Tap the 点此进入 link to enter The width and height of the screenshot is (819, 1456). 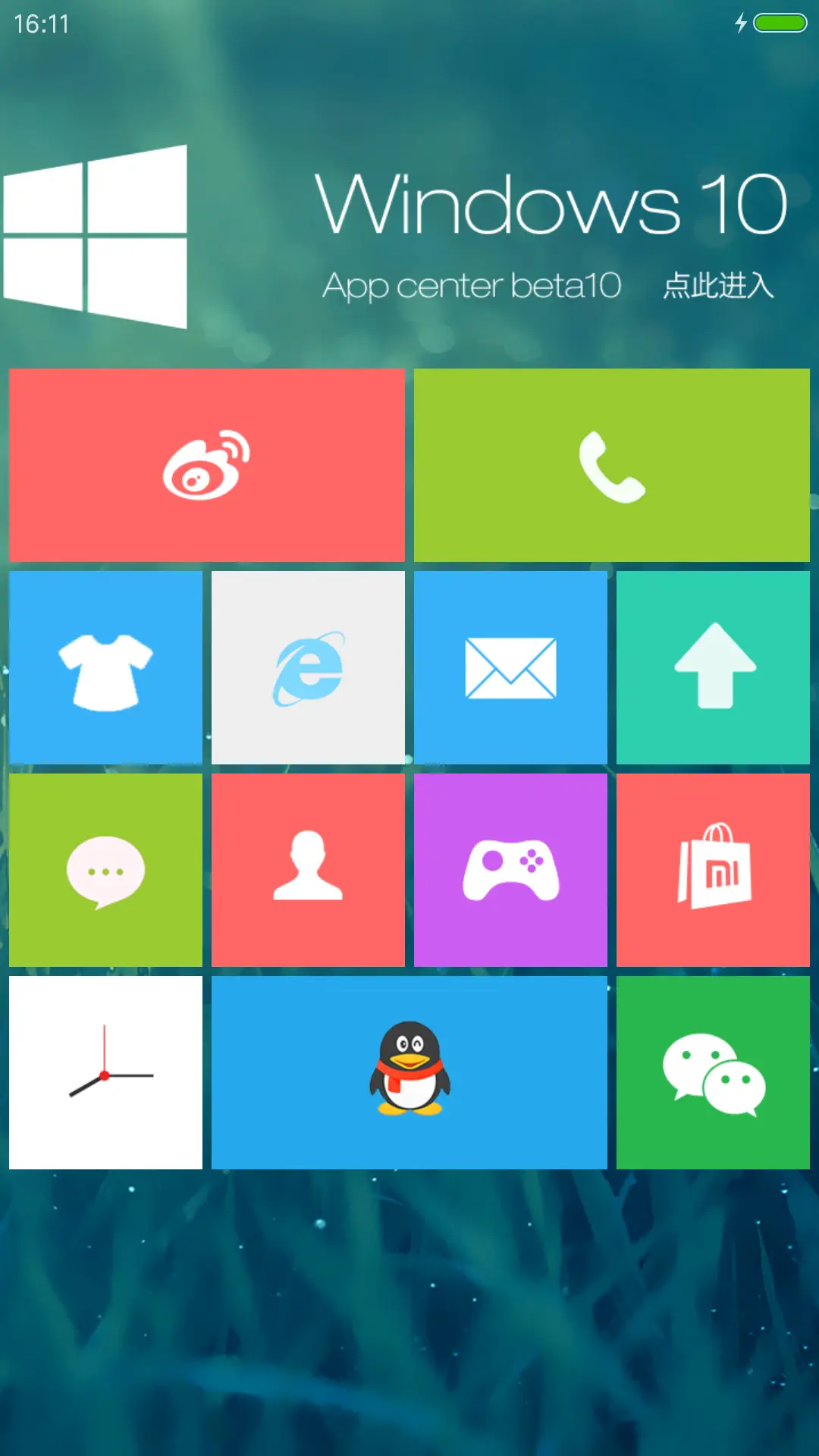(x=716, y=286)
